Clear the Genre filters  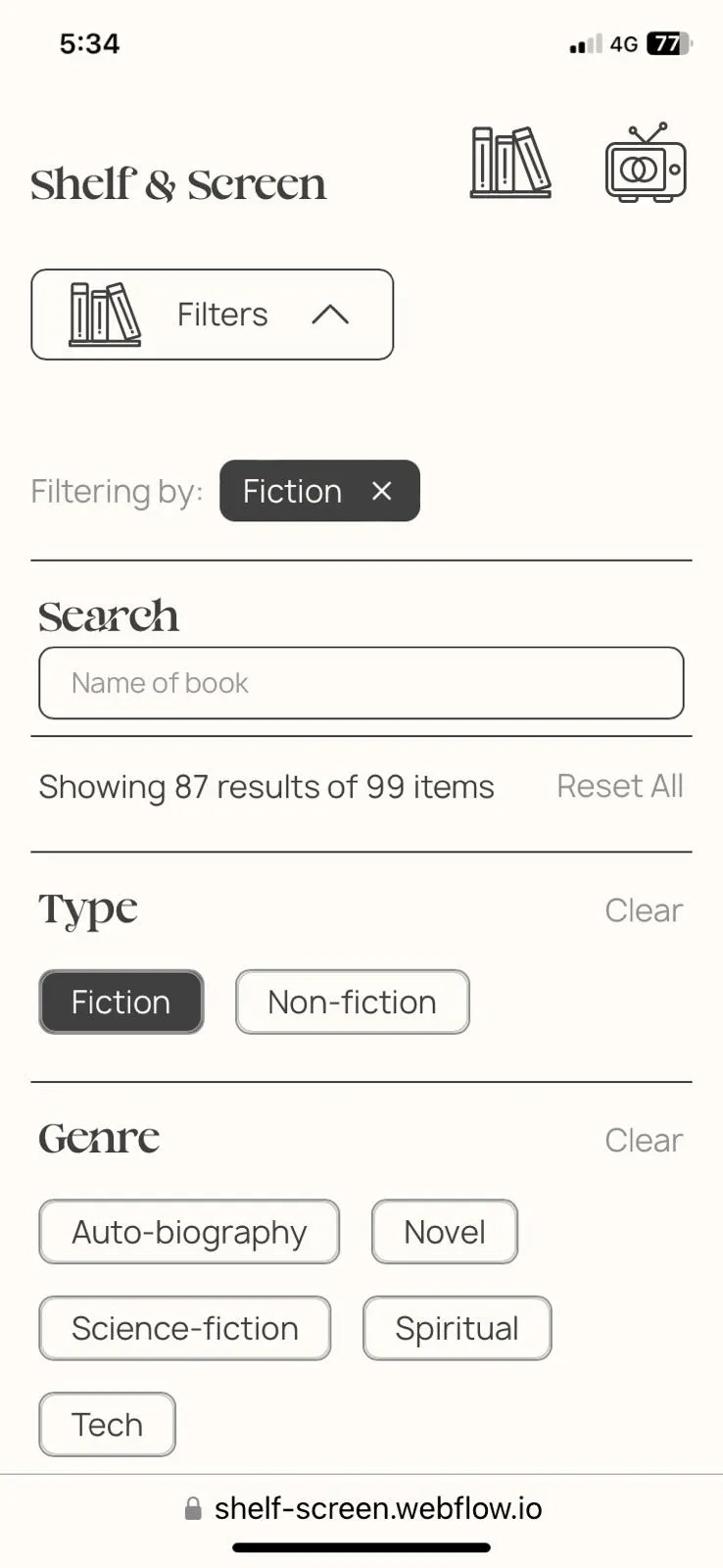tap(644, 1140)
